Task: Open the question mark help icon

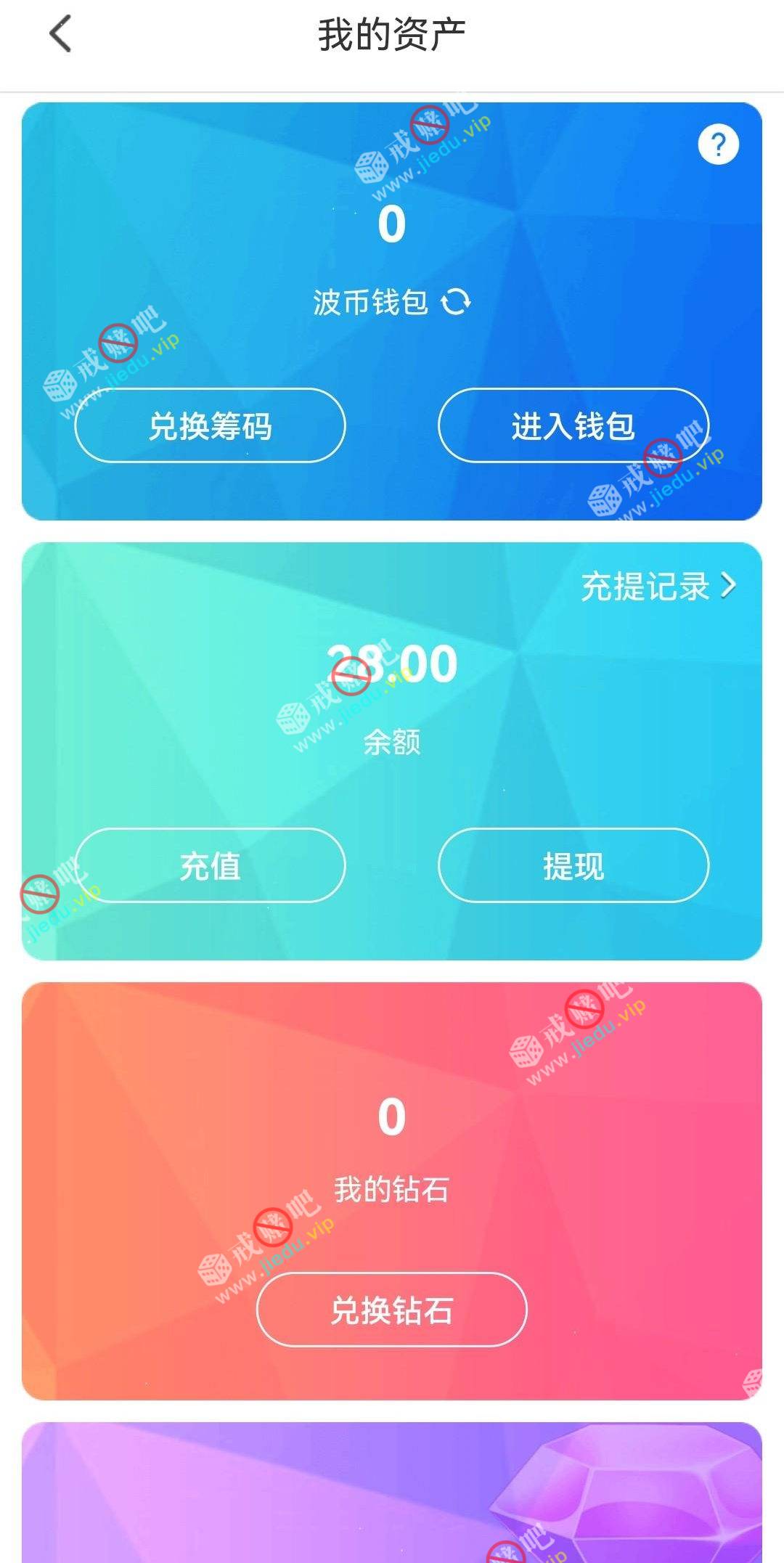Action: (x=718, y=144)
